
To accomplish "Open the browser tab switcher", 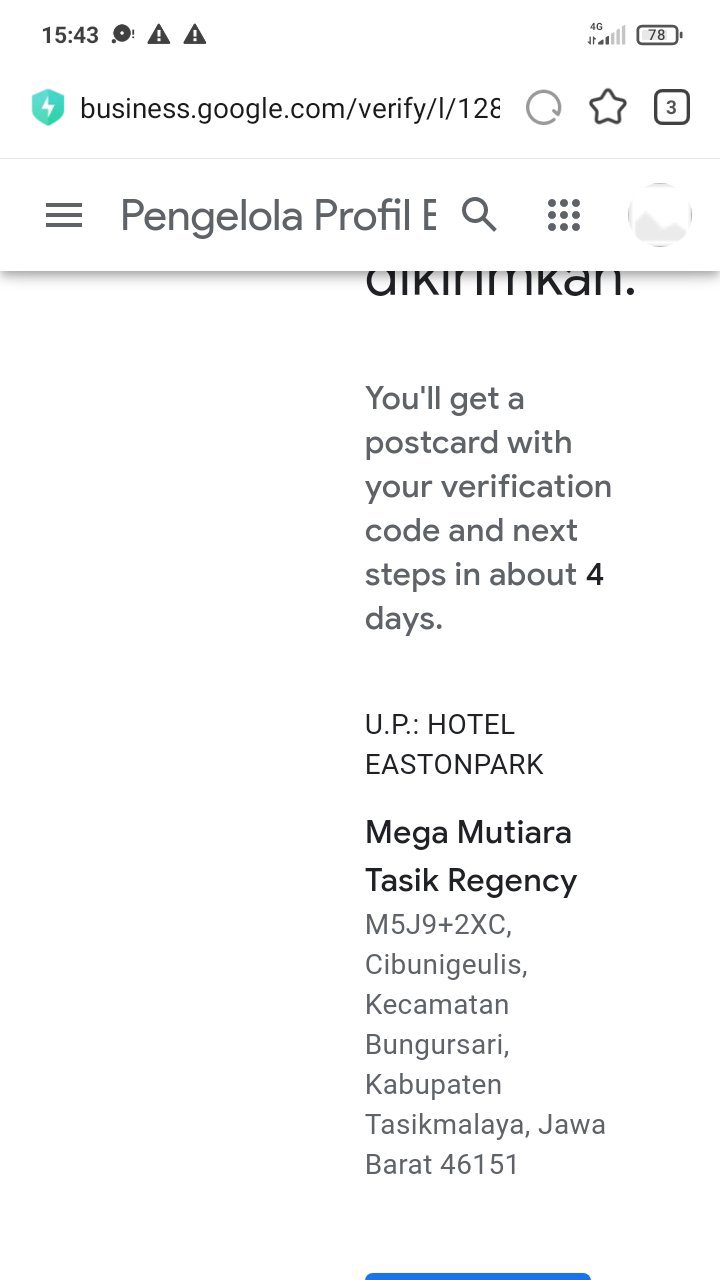I will point(671,108).
